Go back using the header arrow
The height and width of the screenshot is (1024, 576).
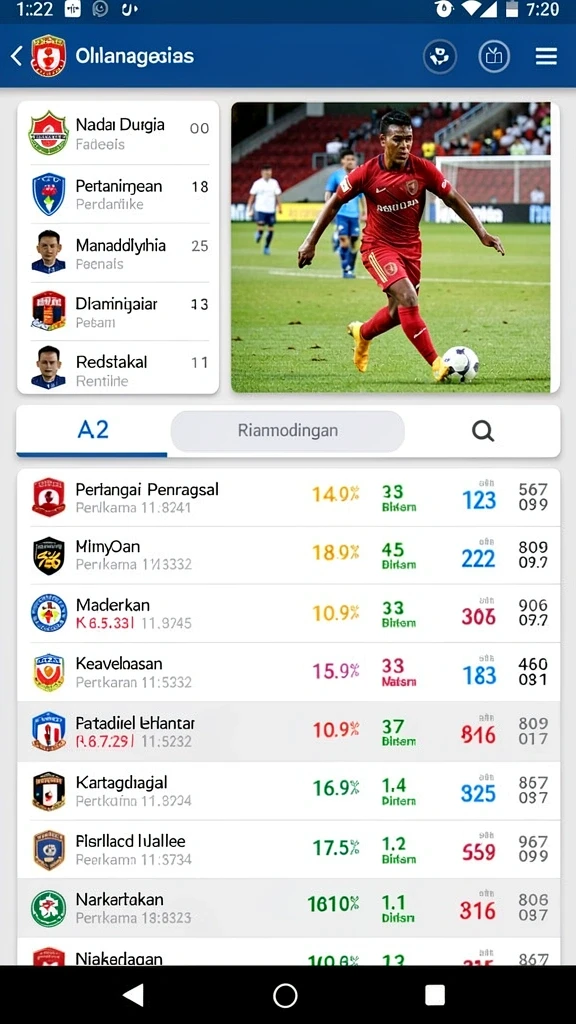tap(16, 56)
